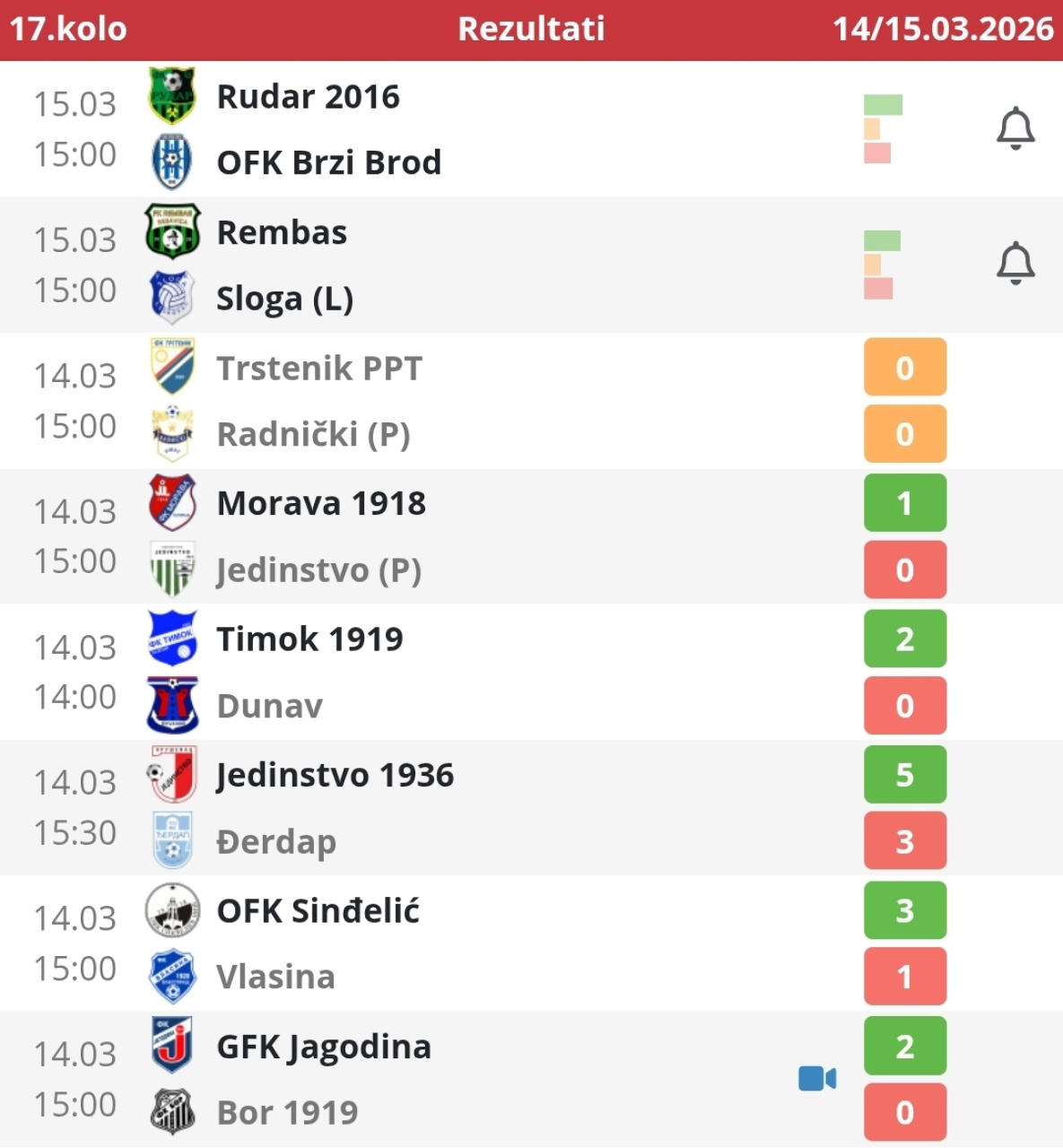Enable notification bell for Rudar 2016 match
Image resolution: width=1063 pixels, height=1148 pixels.
coord(1015,128)
